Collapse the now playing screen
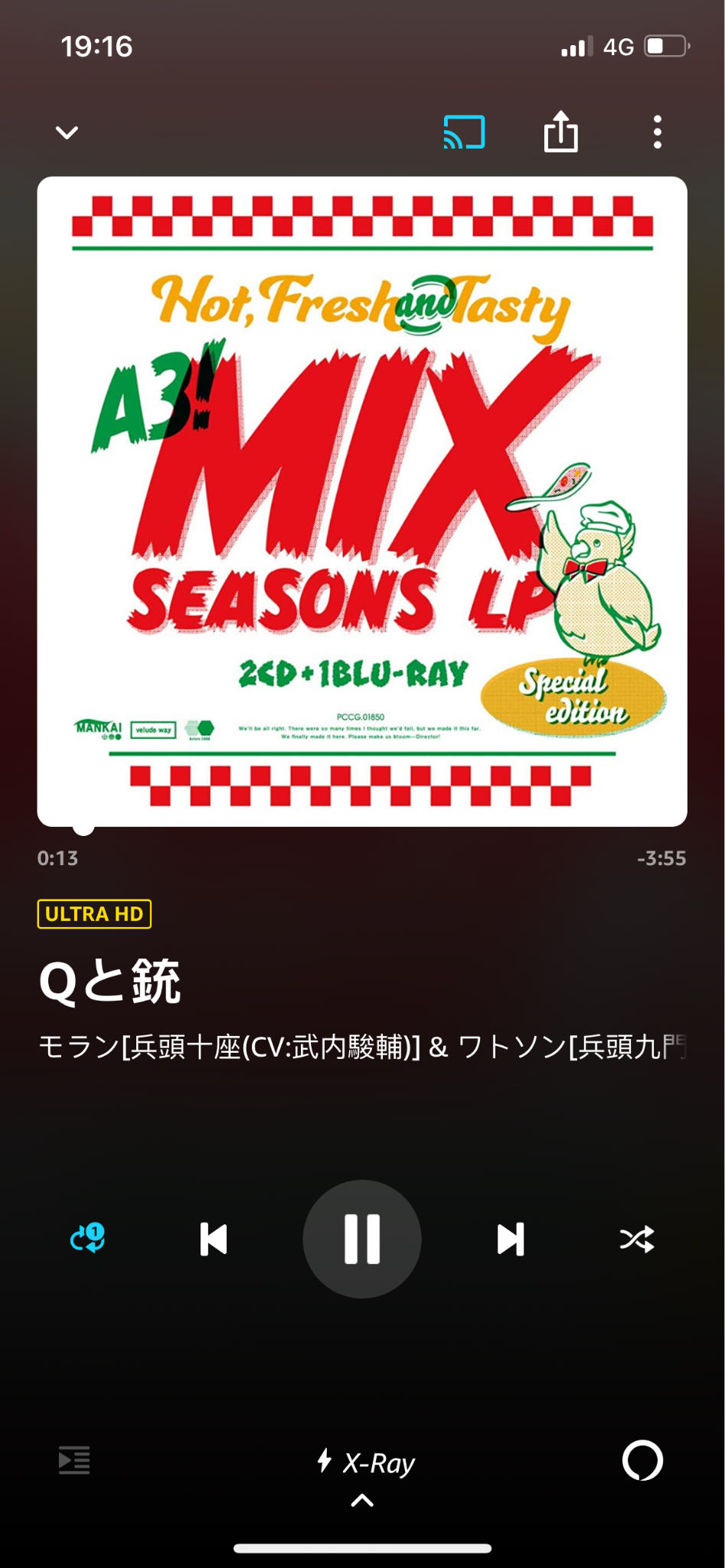Viewport: 725px width, 1568px height. click(x=67, y=132)
